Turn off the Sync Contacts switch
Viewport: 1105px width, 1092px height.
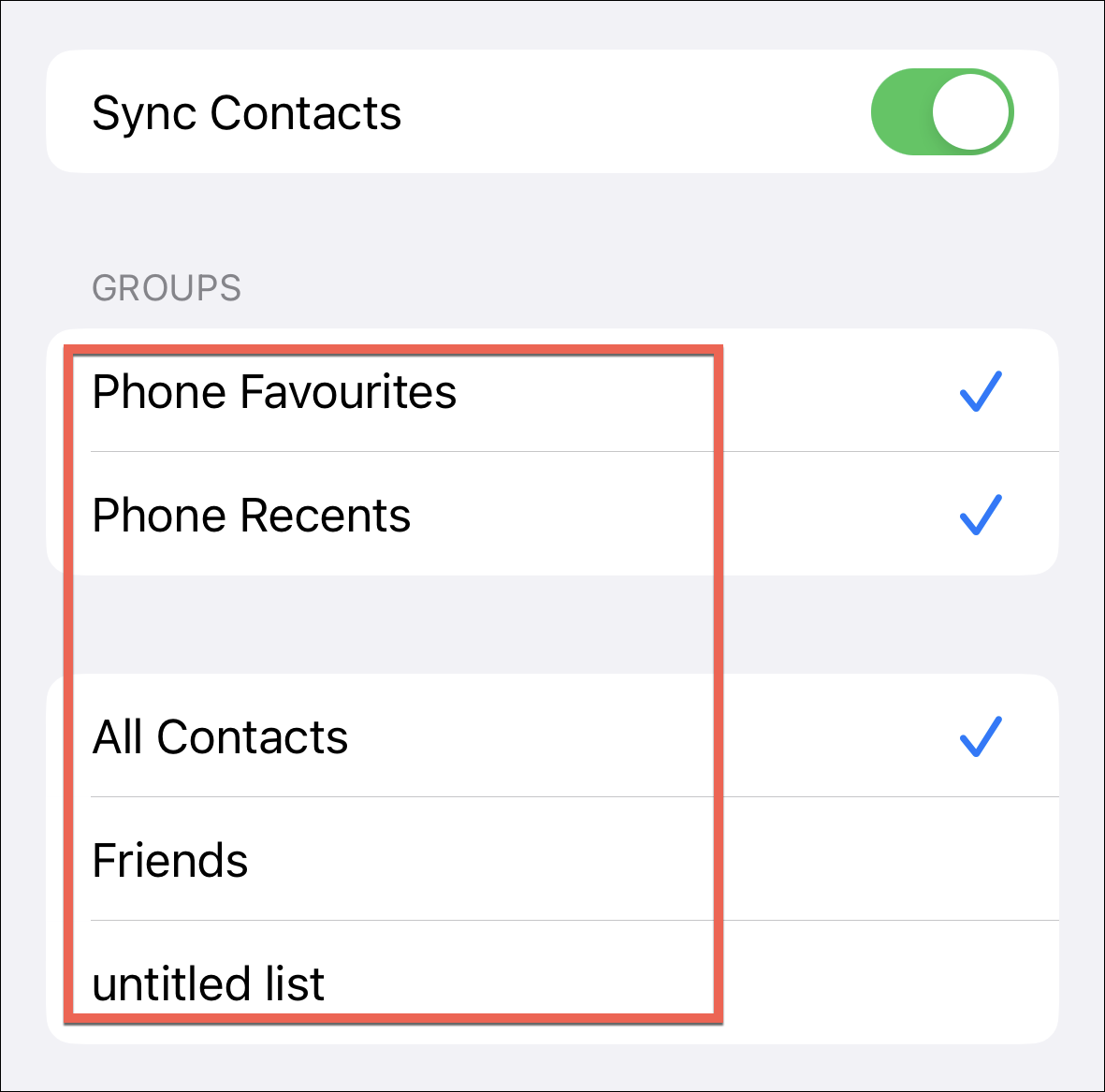pyautogui.click(x=941, y=112)
